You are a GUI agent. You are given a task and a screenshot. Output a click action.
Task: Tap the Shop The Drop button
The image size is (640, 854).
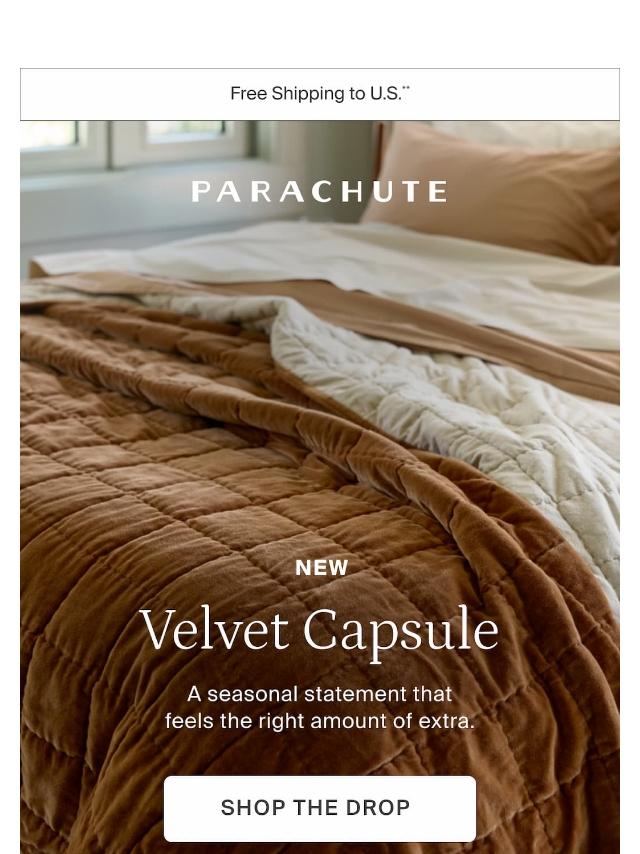320,808
